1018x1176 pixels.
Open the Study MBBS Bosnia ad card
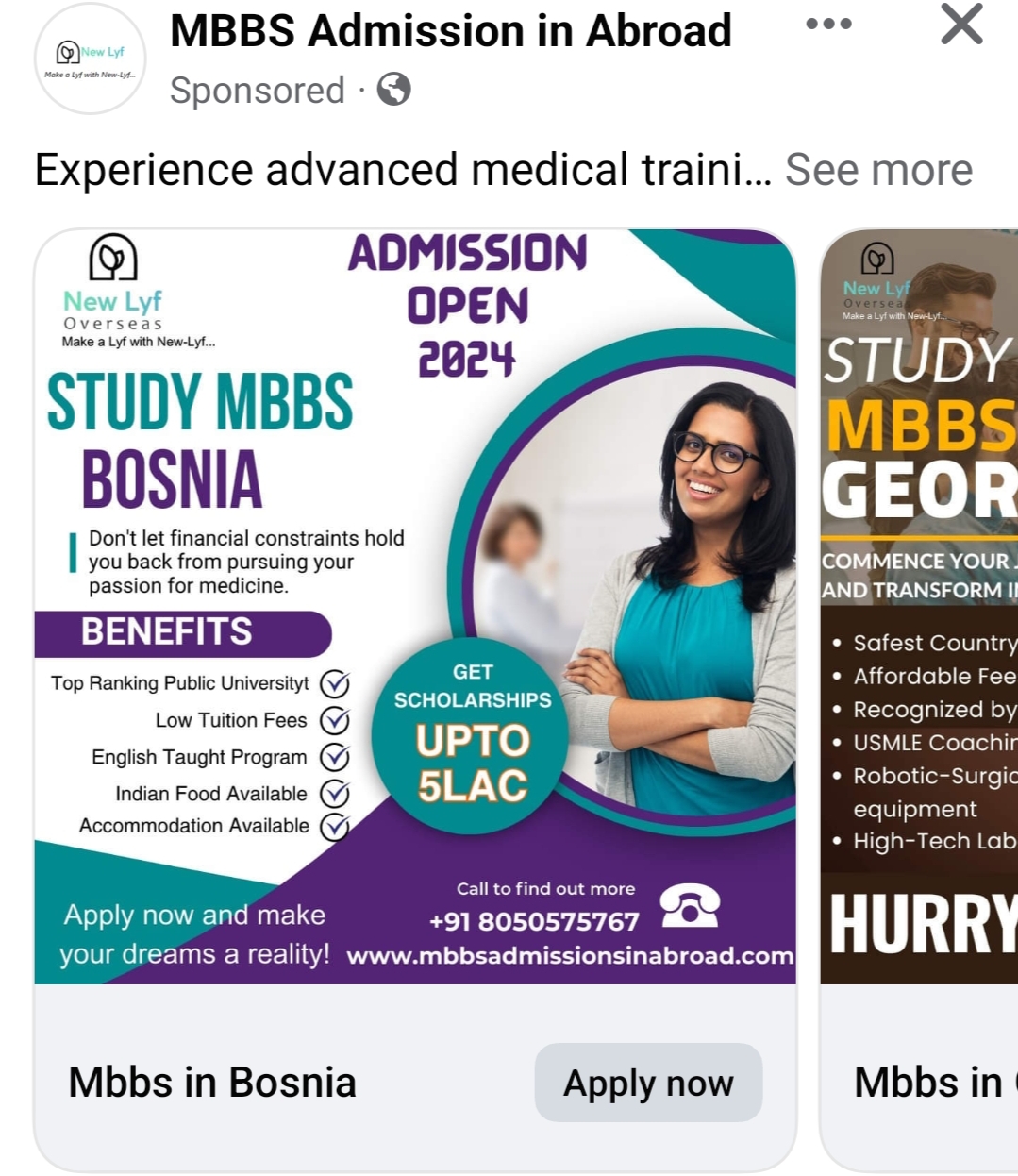(415, 606)
